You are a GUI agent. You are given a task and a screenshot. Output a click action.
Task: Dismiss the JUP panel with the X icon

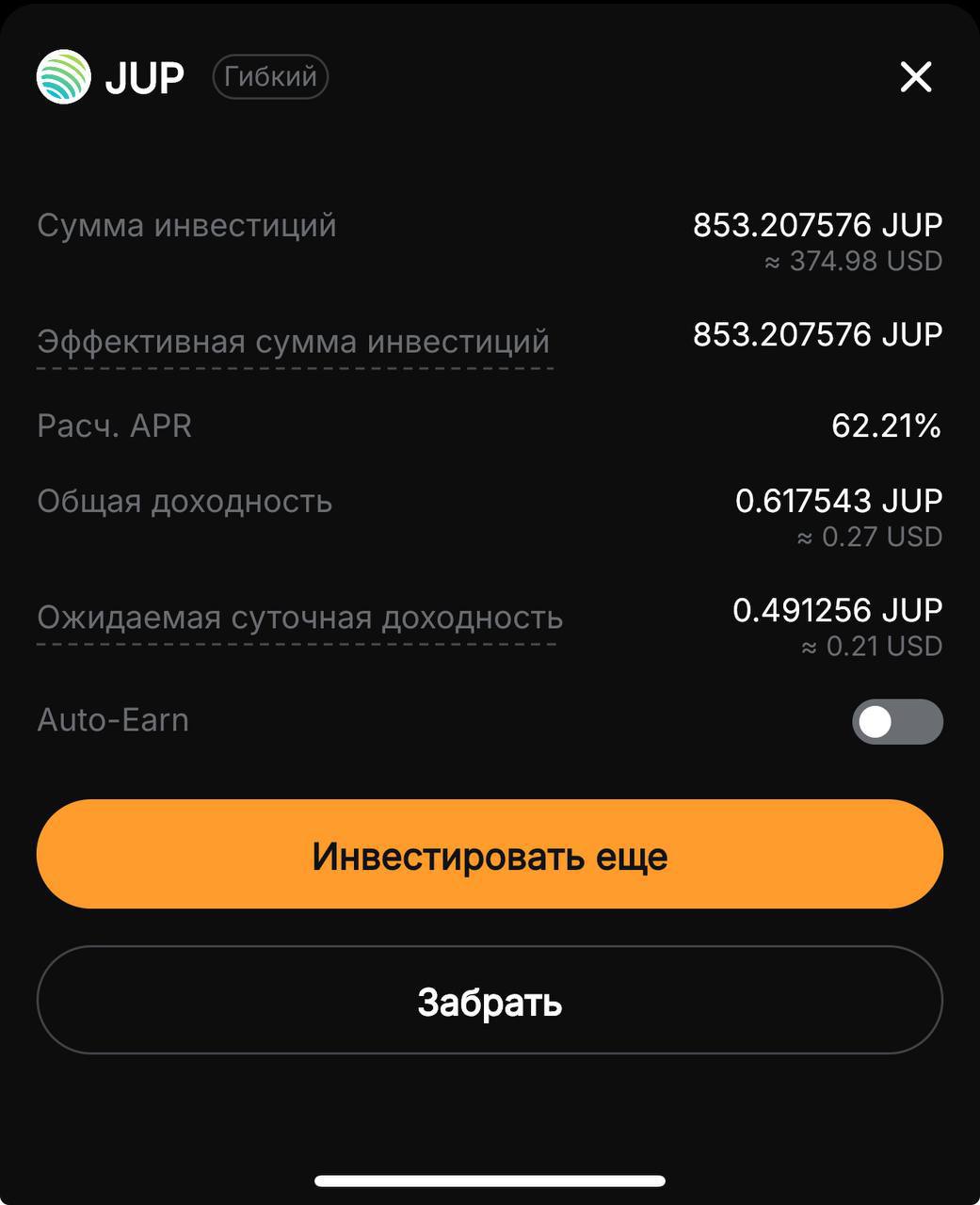(x=915, y=77)
